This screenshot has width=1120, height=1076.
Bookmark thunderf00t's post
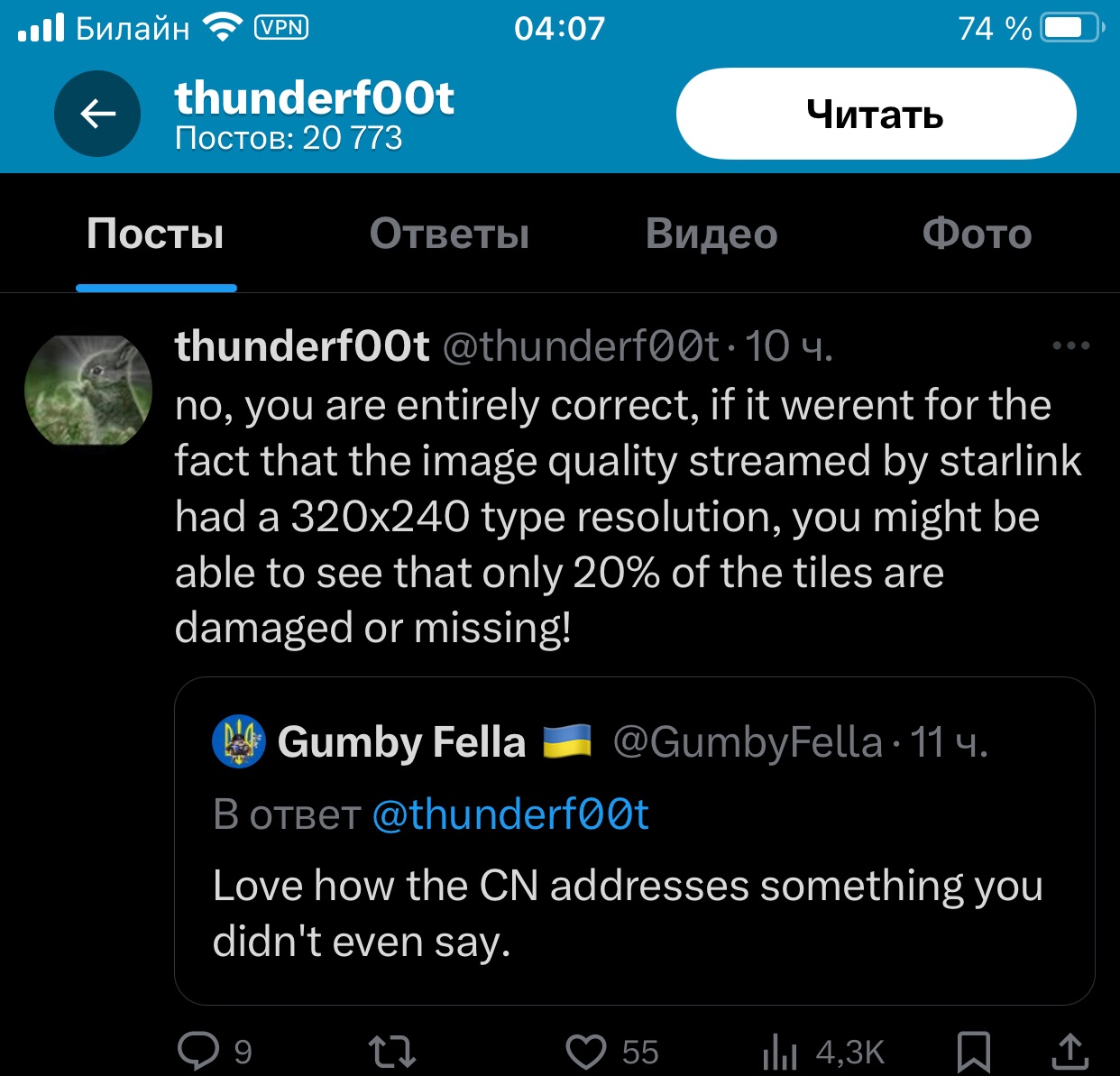pos(974,1051)
